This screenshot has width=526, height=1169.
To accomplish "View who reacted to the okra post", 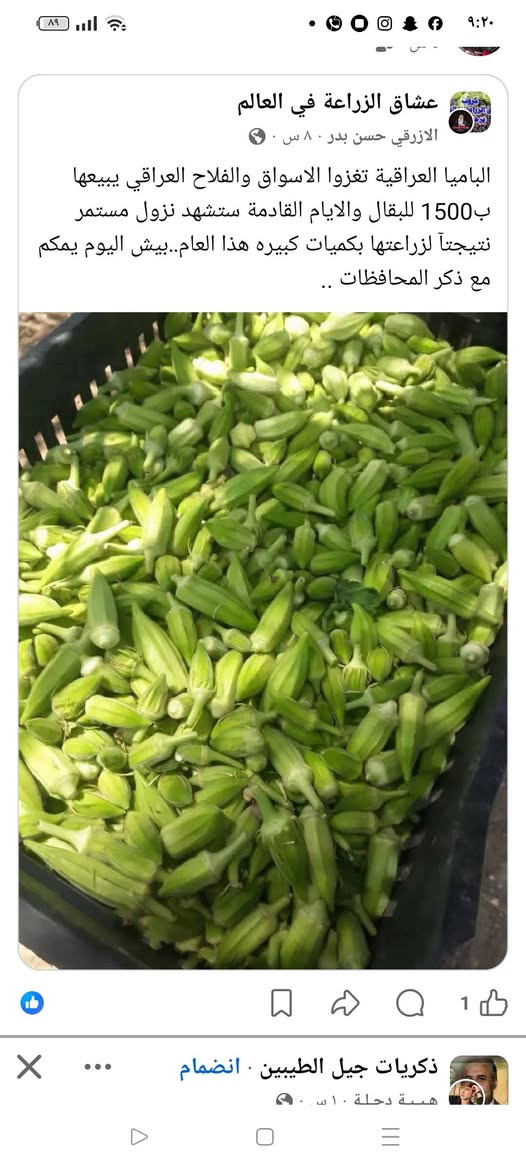I will point(32,1003).
